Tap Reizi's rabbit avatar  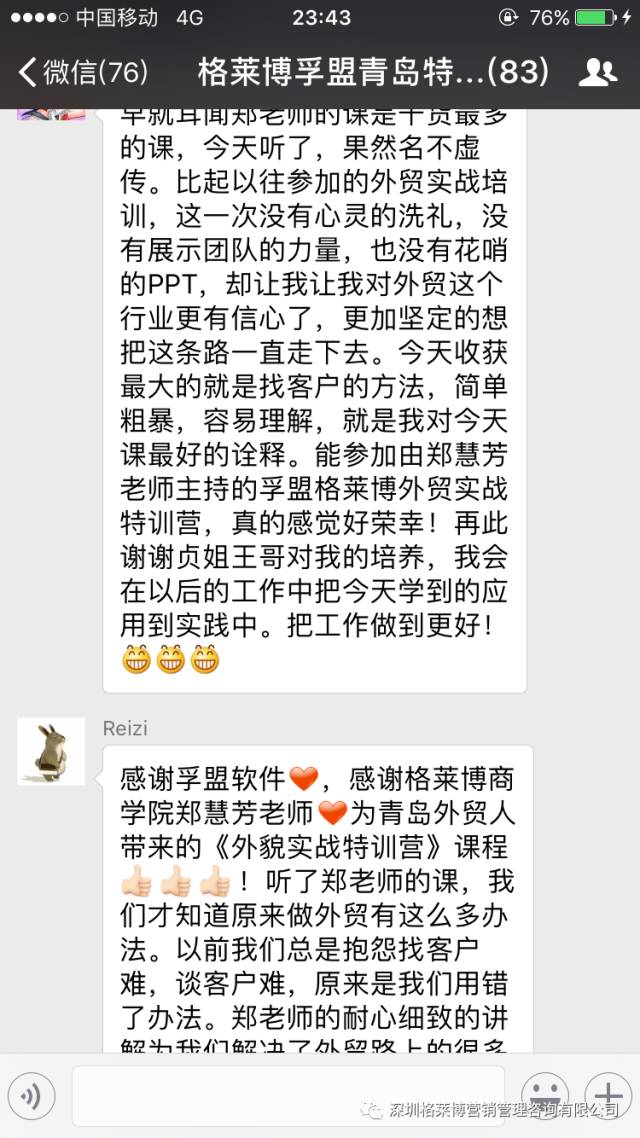(51, 751)
